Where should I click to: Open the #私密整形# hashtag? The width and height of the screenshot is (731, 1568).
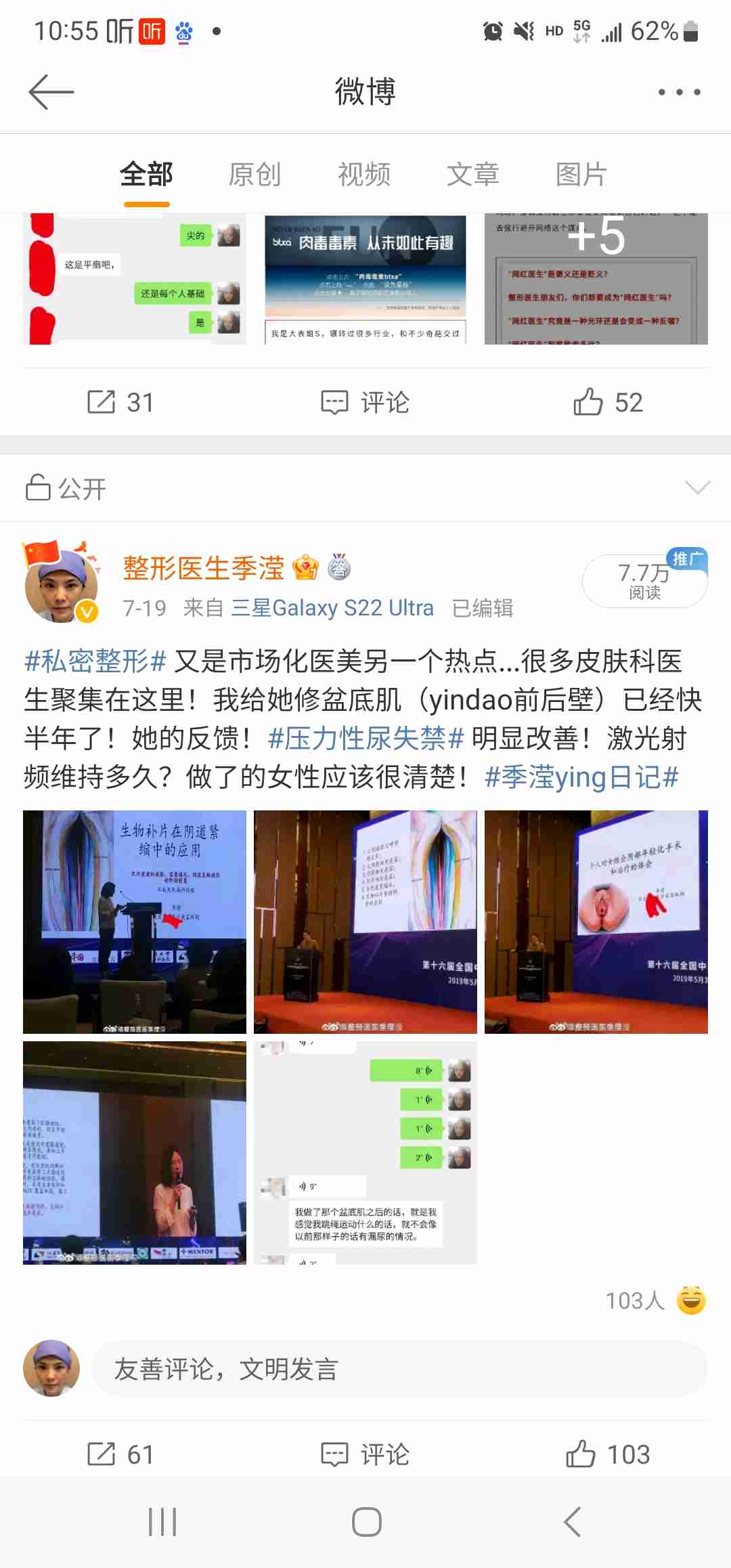(95, 661)
